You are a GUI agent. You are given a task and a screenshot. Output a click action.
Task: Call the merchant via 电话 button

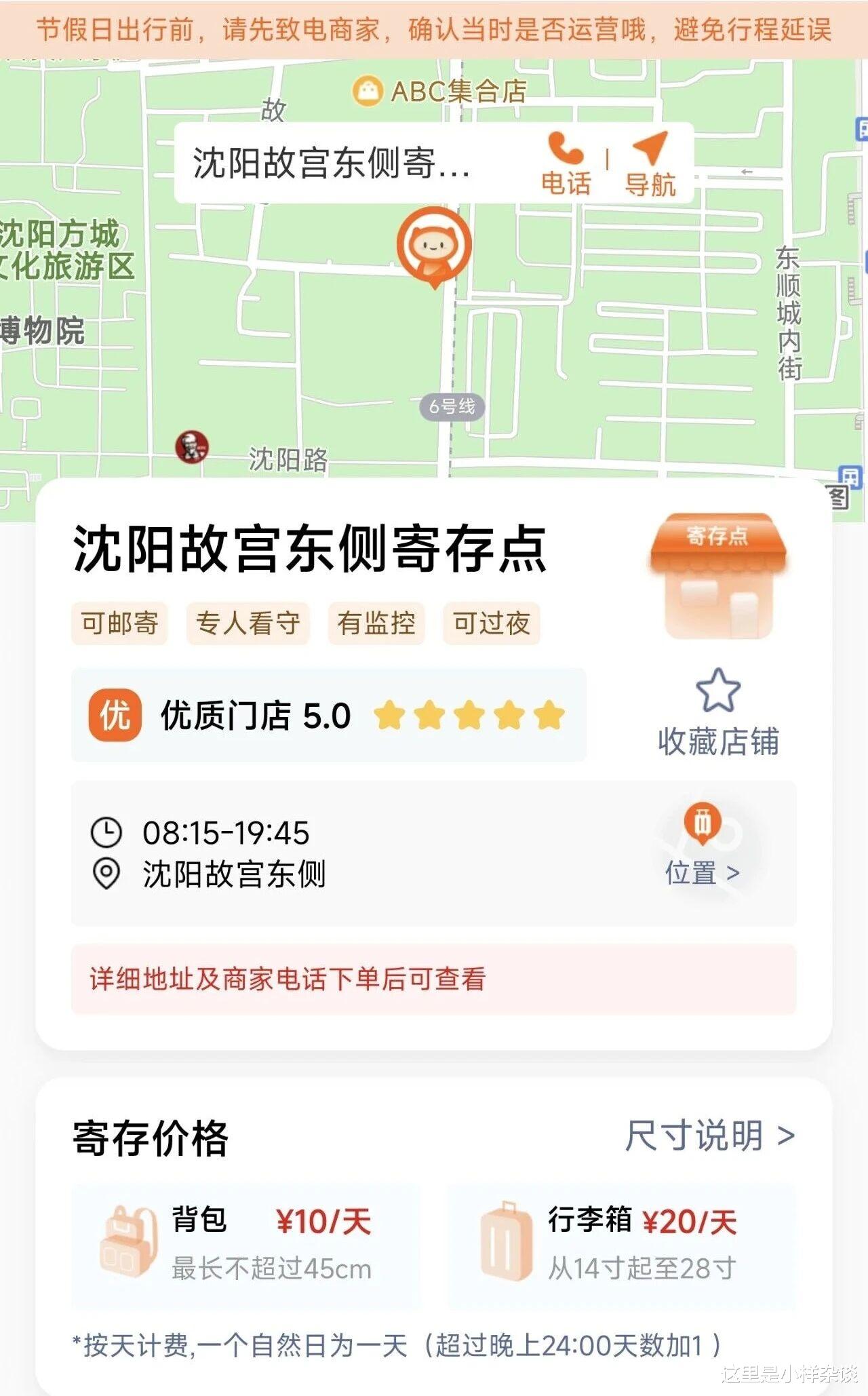566,164
